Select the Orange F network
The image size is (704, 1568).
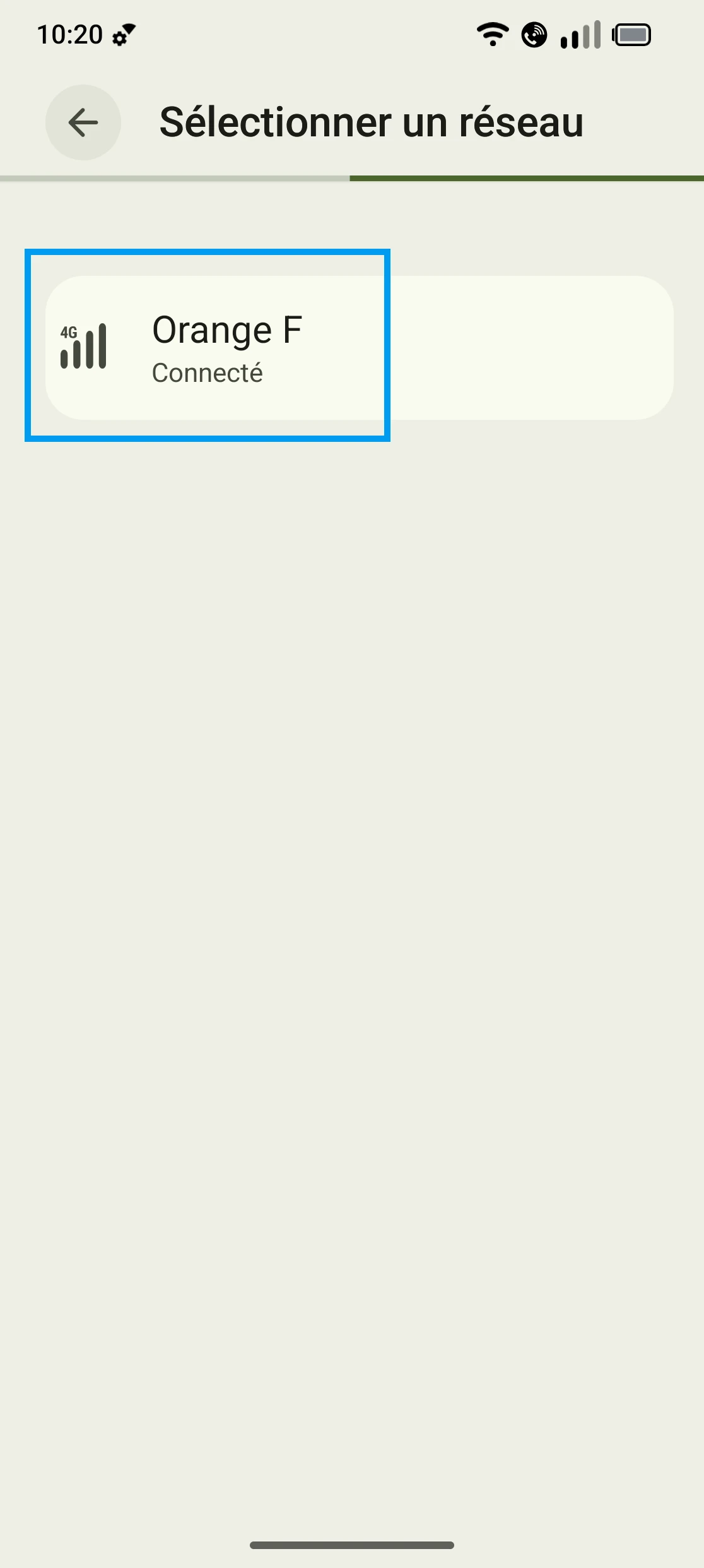[358, 347]
